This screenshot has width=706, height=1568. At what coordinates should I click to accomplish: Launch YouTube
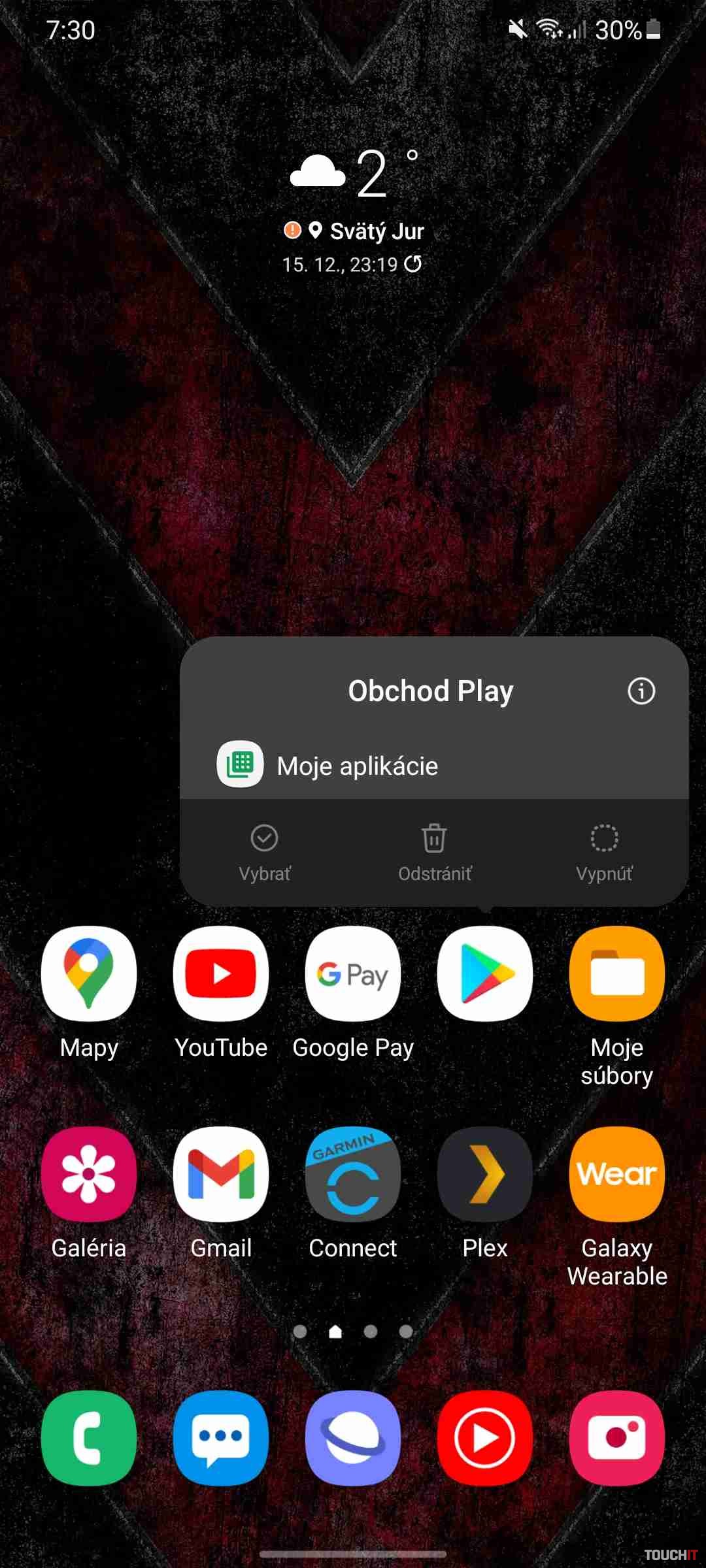221,973
